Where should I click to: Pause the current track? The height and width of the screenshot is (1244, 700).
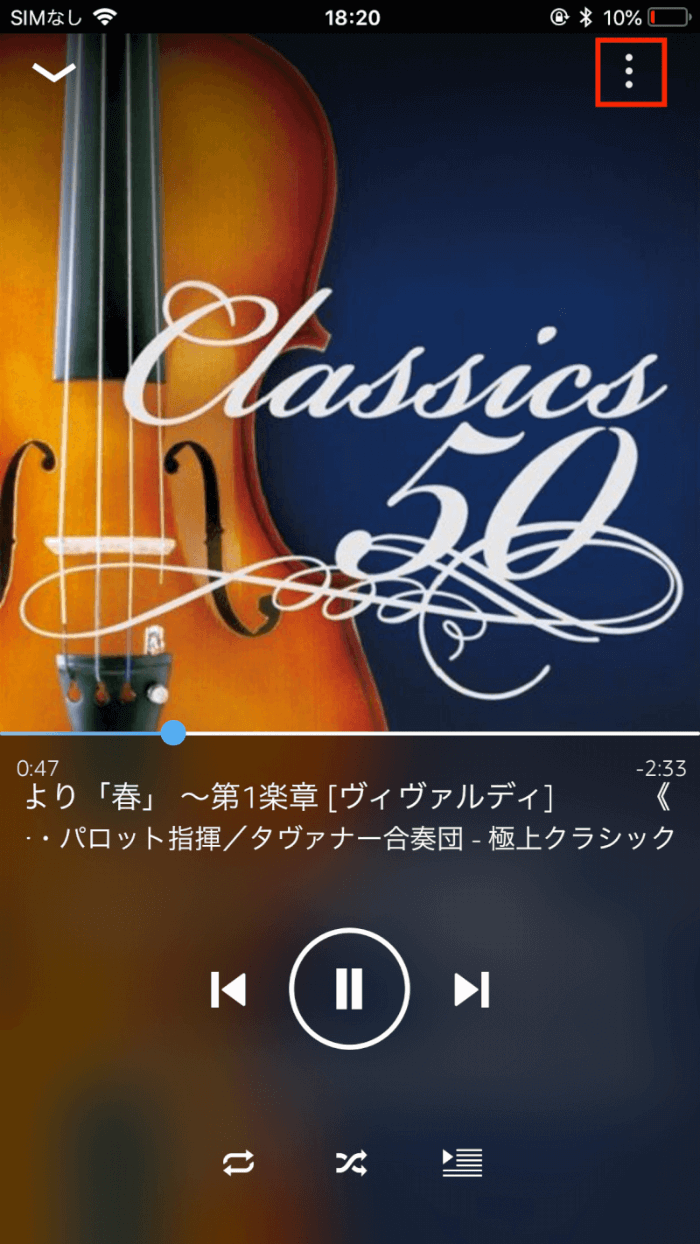(x=349, y=989)
